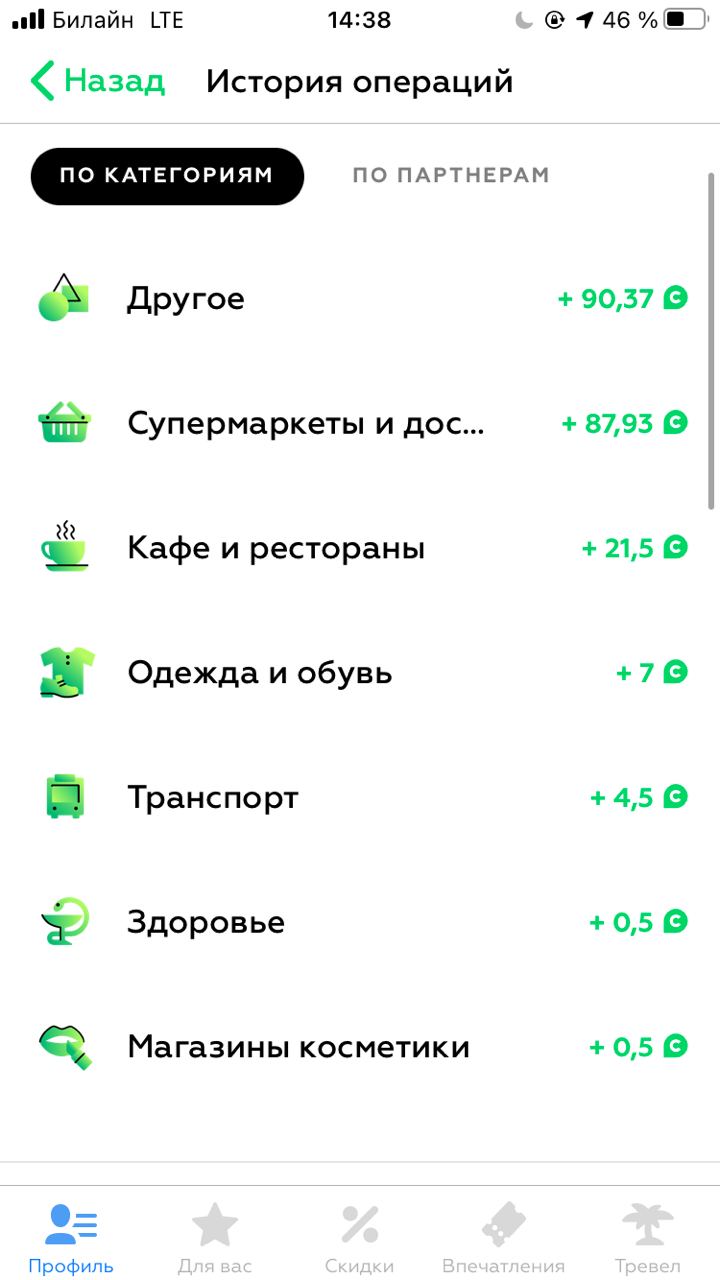The width and height of the screenshot is (720, 1280).
Task: Open the Магазины косметики category
Action: pos(360,1047)
